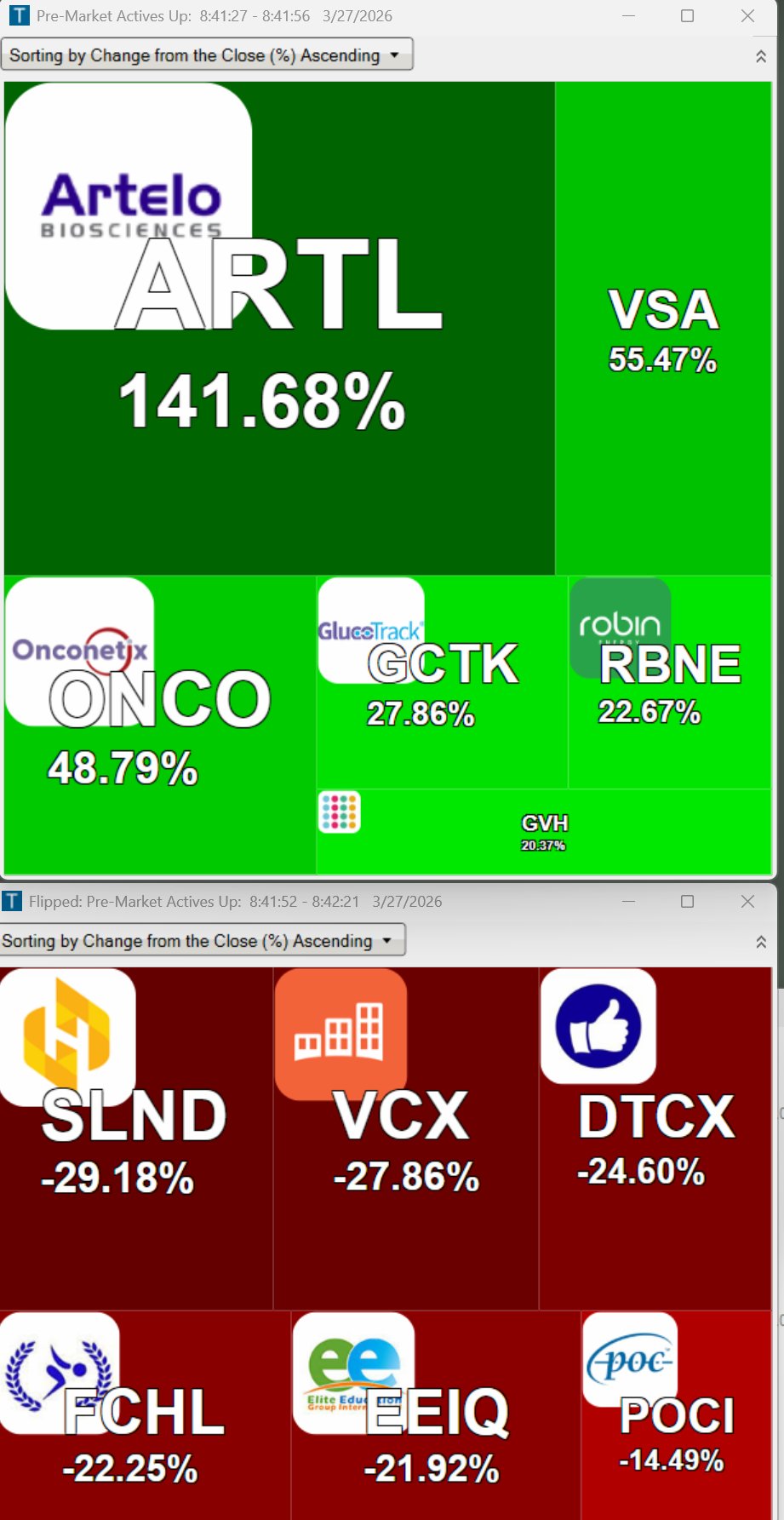Select the GVH 20.37% tile
Image resolution: width=784 pixels, height=1520 pixels.
(543, 832)
